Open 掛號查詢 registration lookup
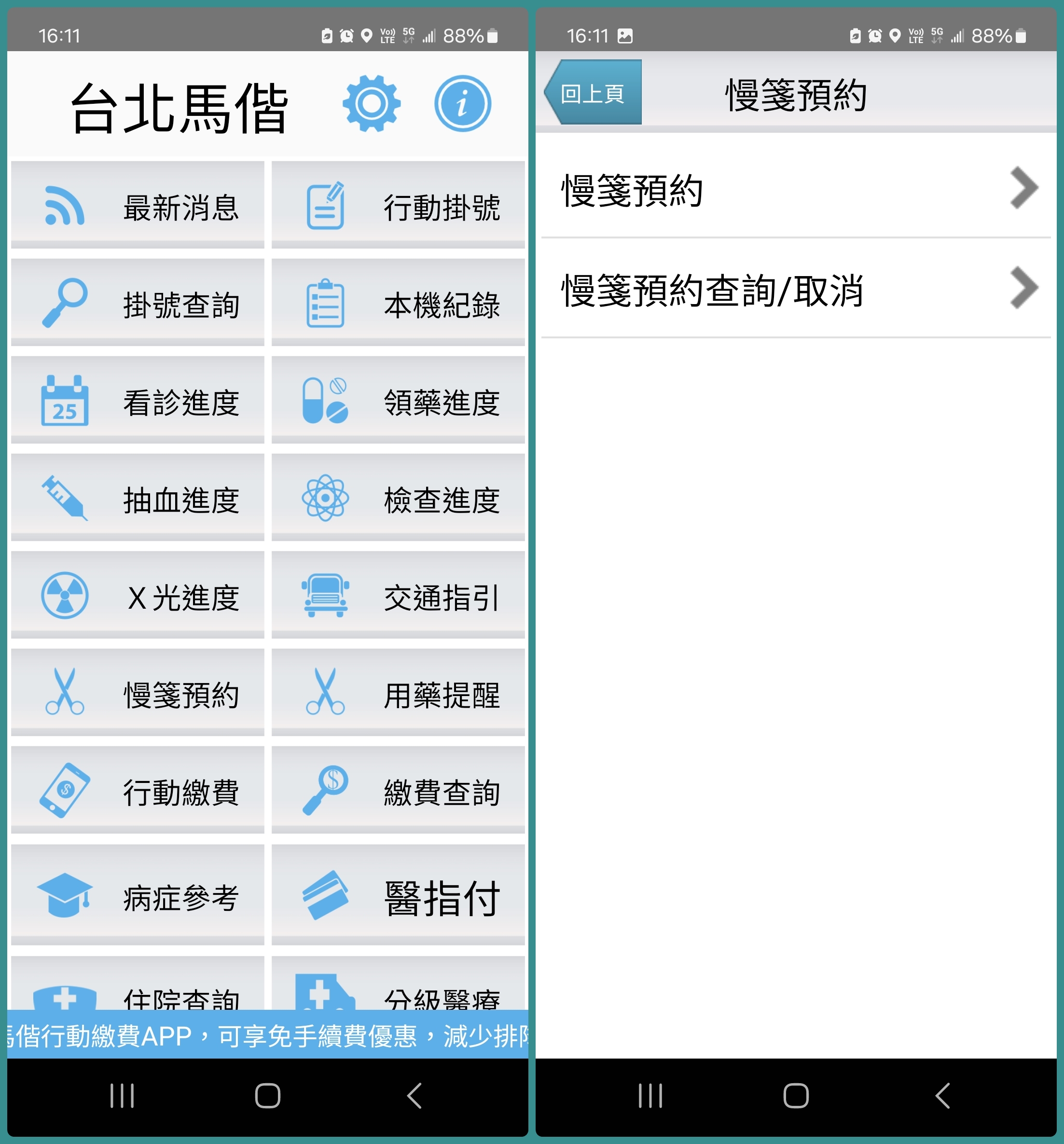The height and width of the screenshot is (1144, 1064). [x=138, y=303]
